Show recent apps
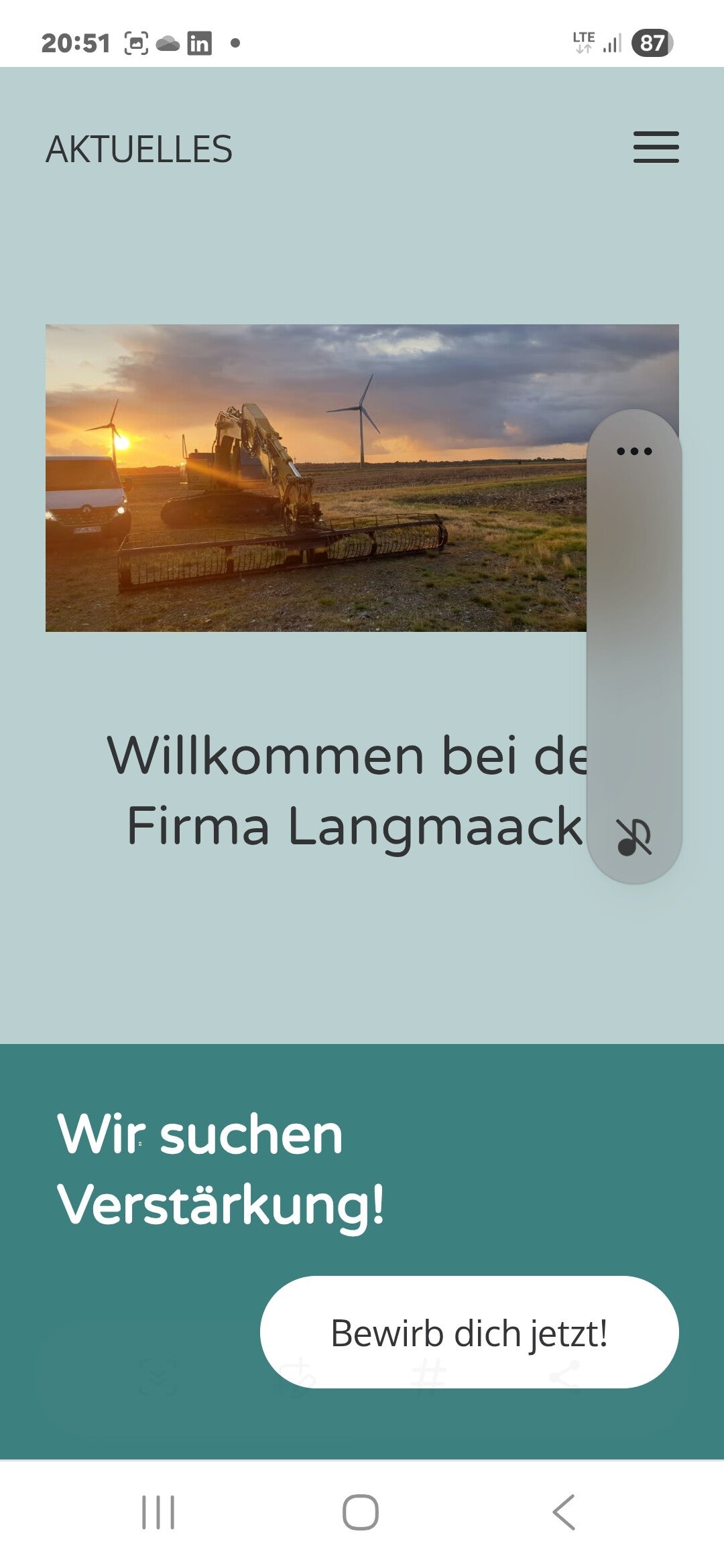Image resolution: width=724 pixels, height=1568 pixels. [158, 1512]
